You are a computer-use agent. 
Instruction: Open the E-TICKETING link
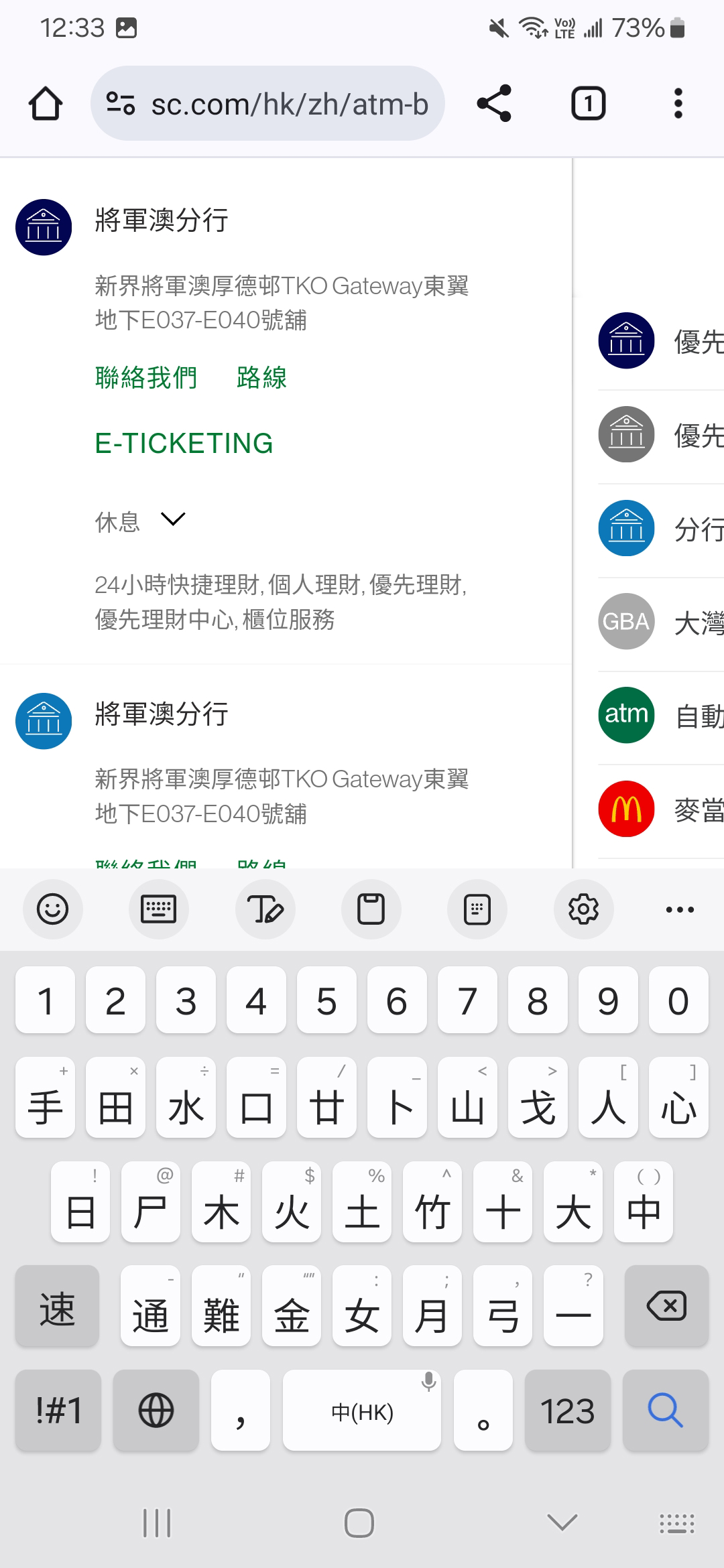pos(184,444)
